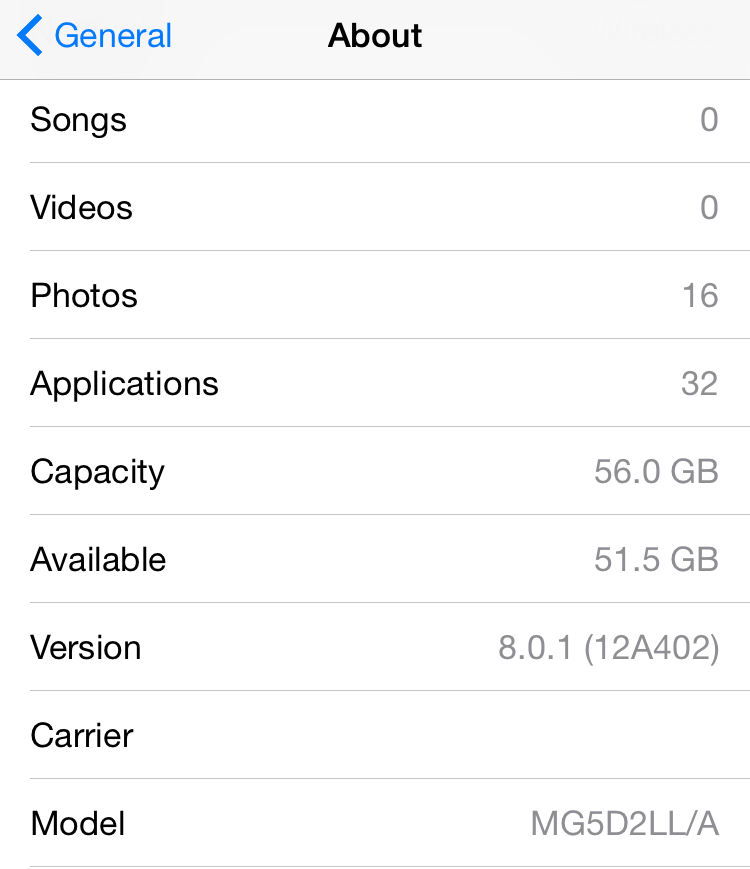
Task: Tap the Model row showing MG5D2LL/A
Action: [x=375, y=823]
